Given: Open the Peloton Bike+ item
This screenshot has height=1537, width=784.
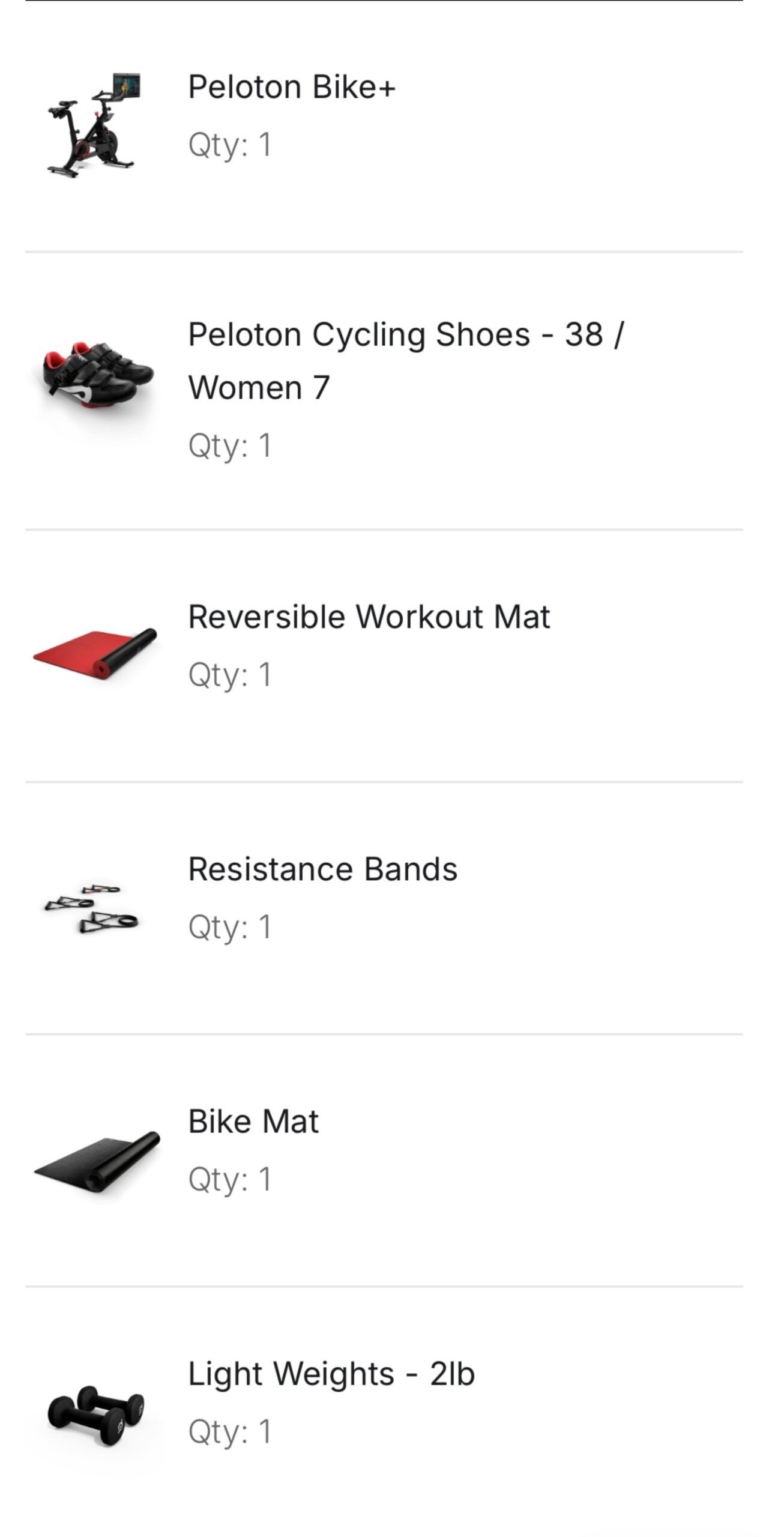Looking at the screenshot, I should click(x=292, y=87).
